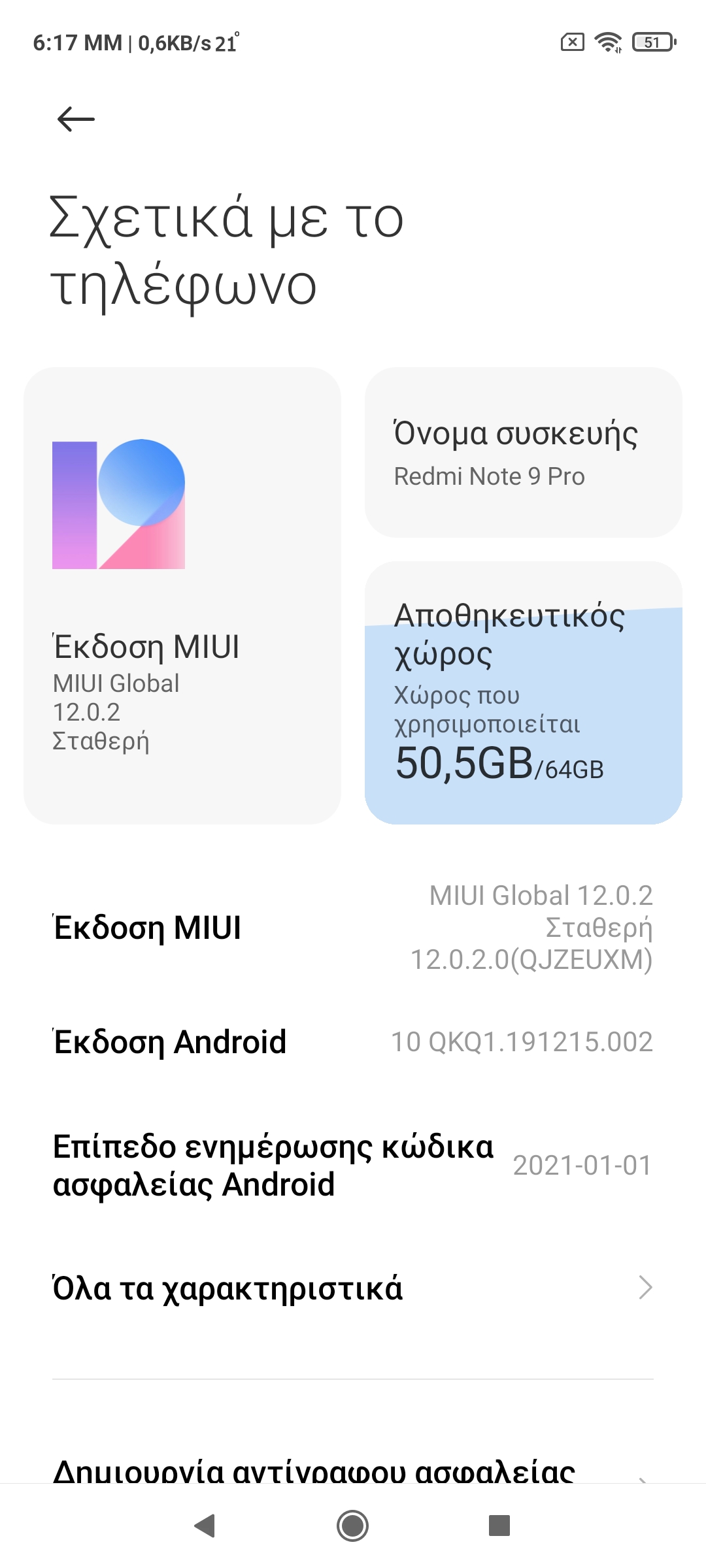Open the Αποθηκευτικός χώρος storage card

pyautogui.click(x=523, y=693)
